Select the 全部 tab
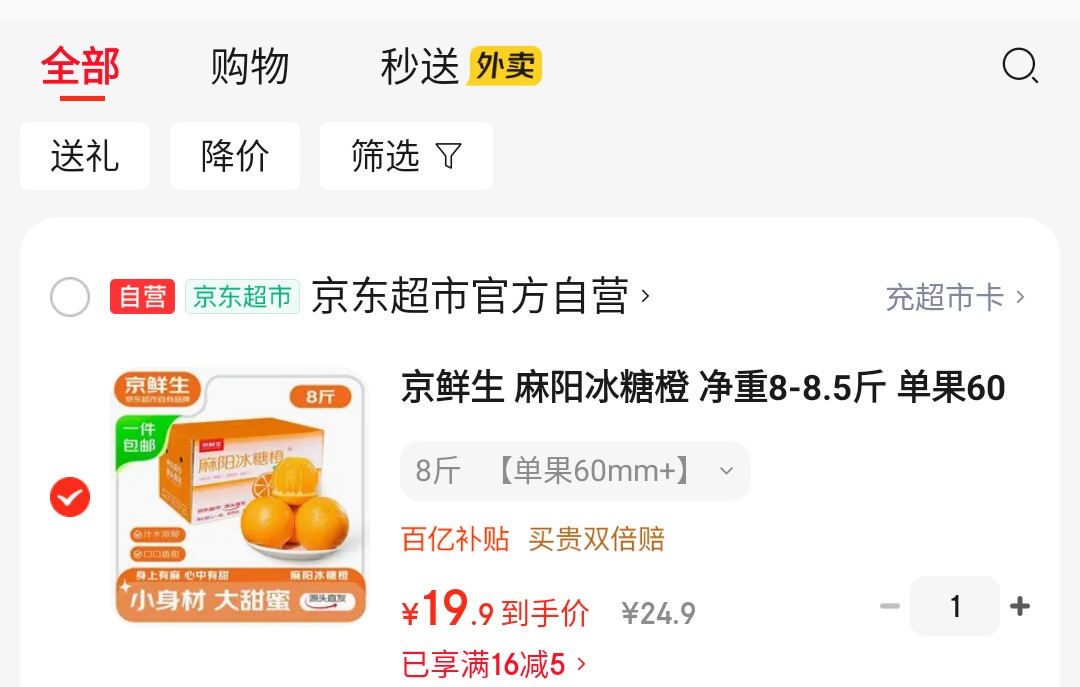 81,67
